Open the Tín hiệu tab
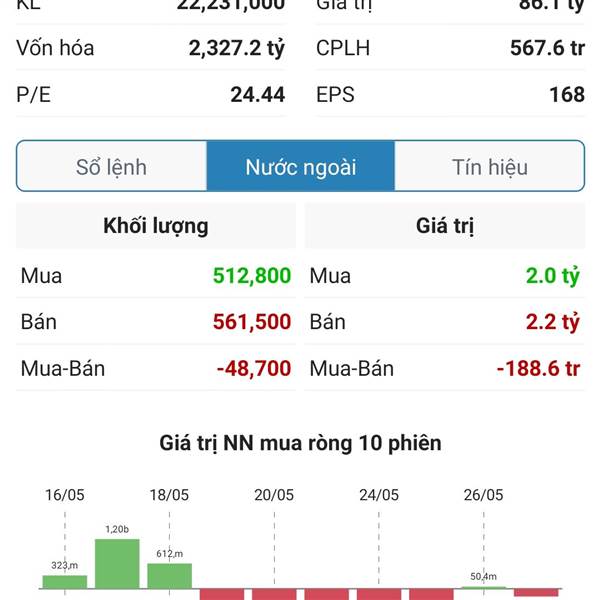The width and height of the screenshot is (600, 600). (489, 166)
